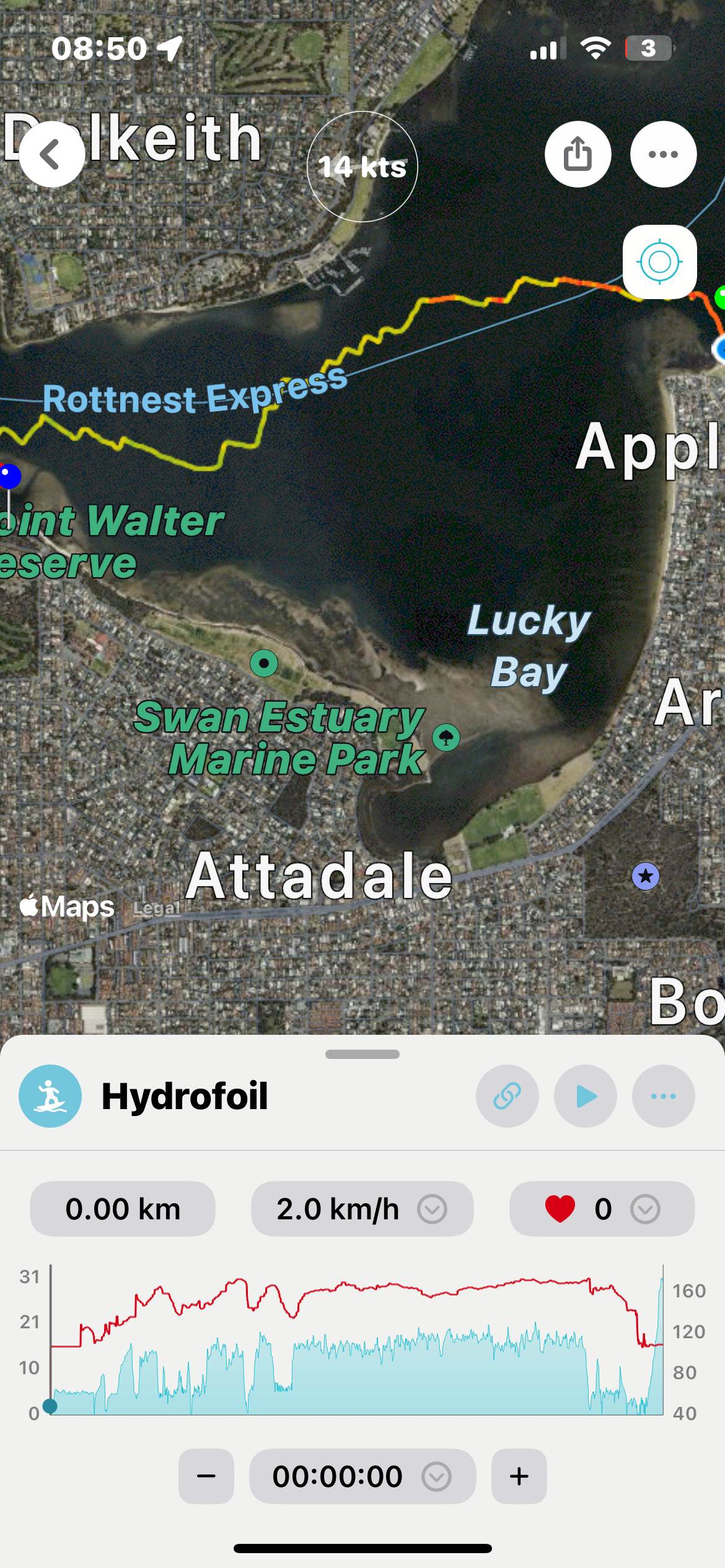Screen dimensions: 725x1568
Task: Tap the 14 kts wind indicator
Action: [x=362, y=167]
